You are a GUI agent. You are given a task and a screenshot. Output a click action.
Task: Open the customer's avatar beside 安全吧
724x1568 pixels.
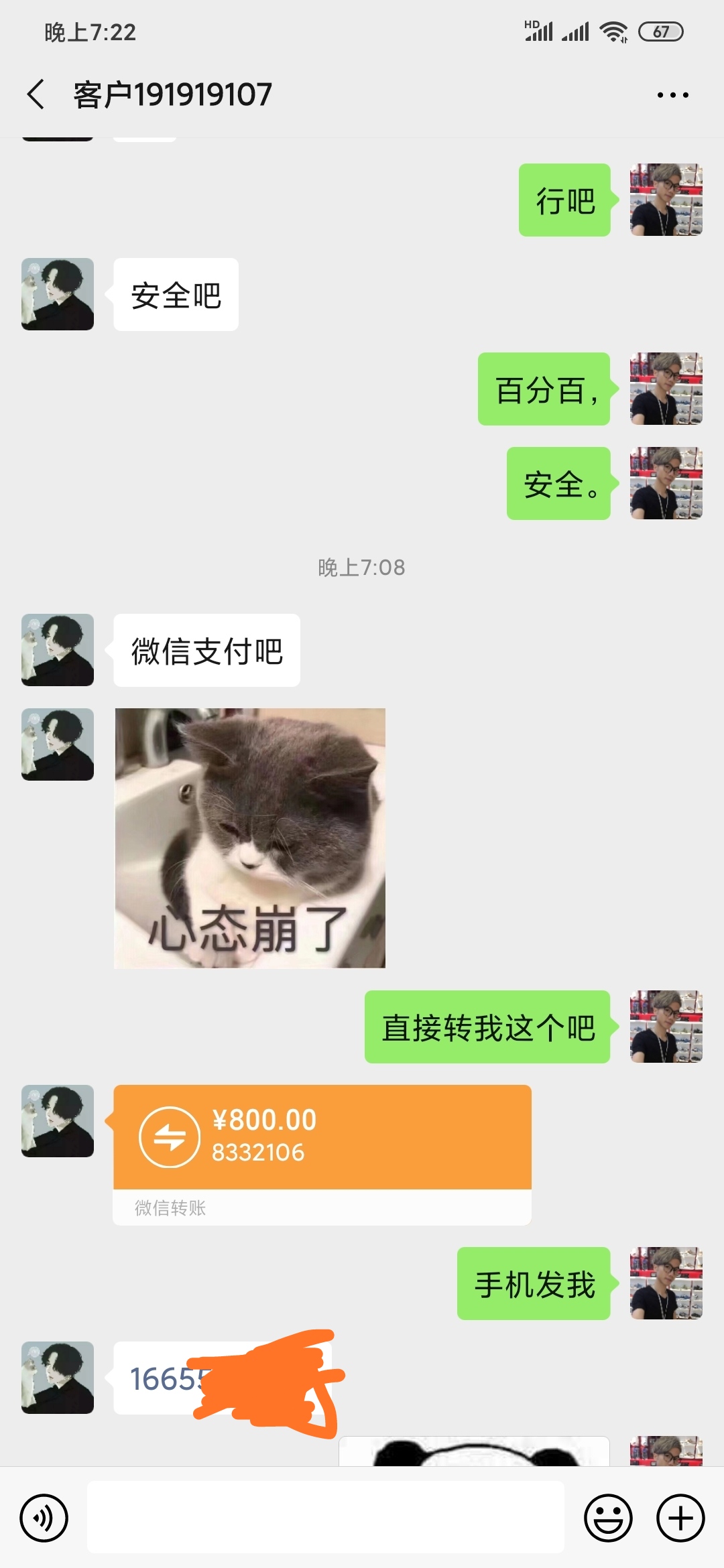[58, 294]
